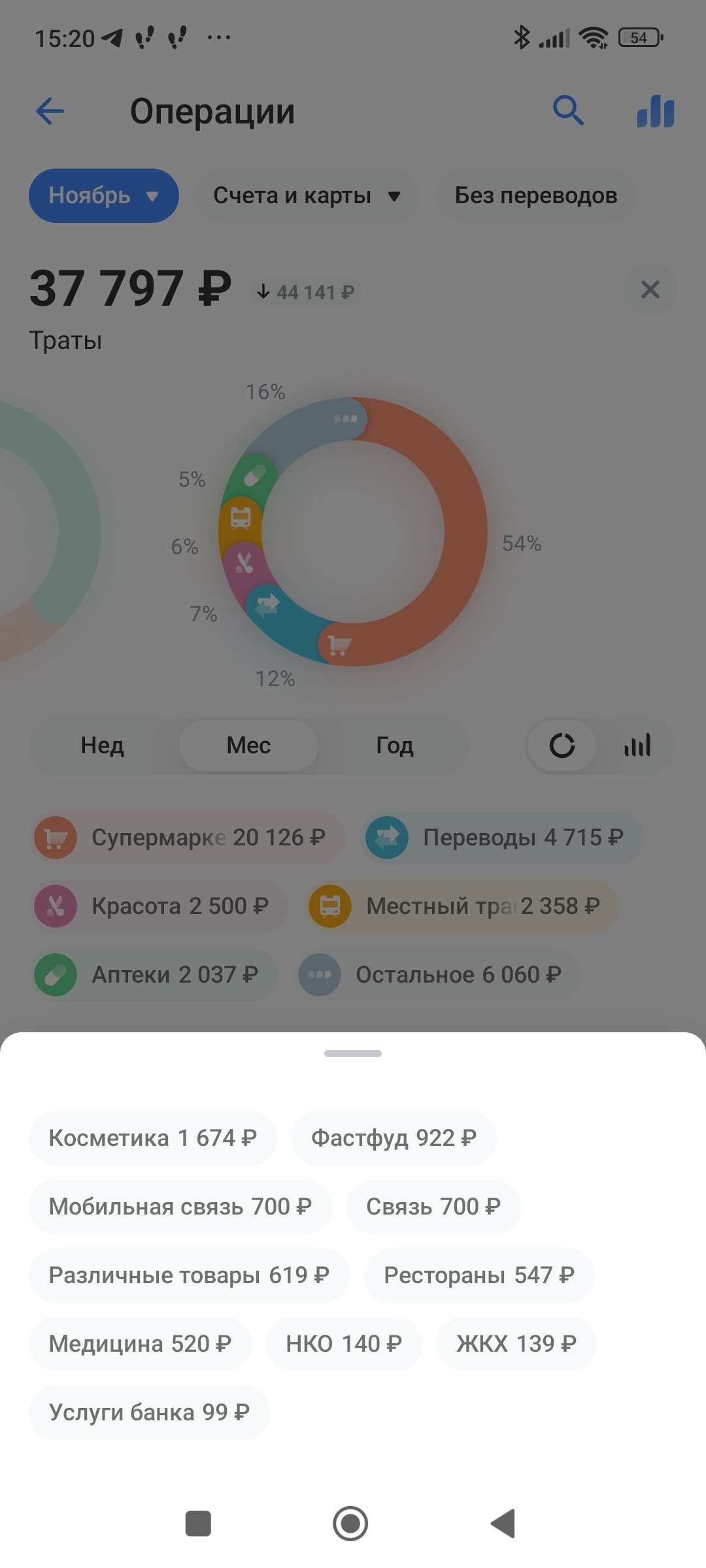Open the Косметика 1 674 ₽ category
Image resolution: width=706 pixels, height=1568 pixels.
152,1138
